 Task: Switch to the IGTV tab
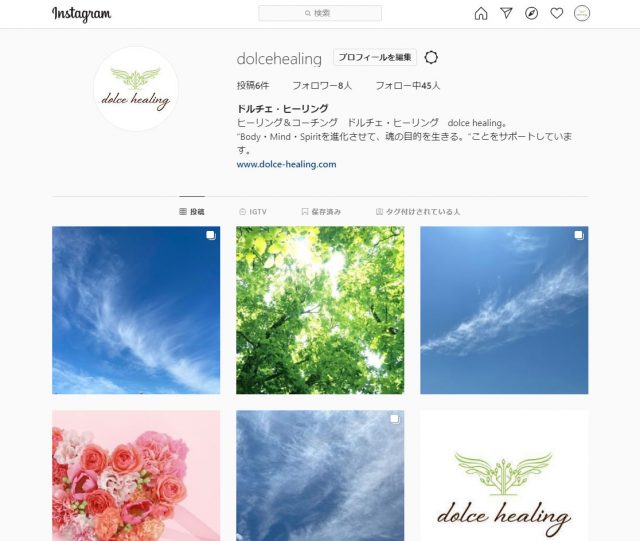(x=253, y=212)
